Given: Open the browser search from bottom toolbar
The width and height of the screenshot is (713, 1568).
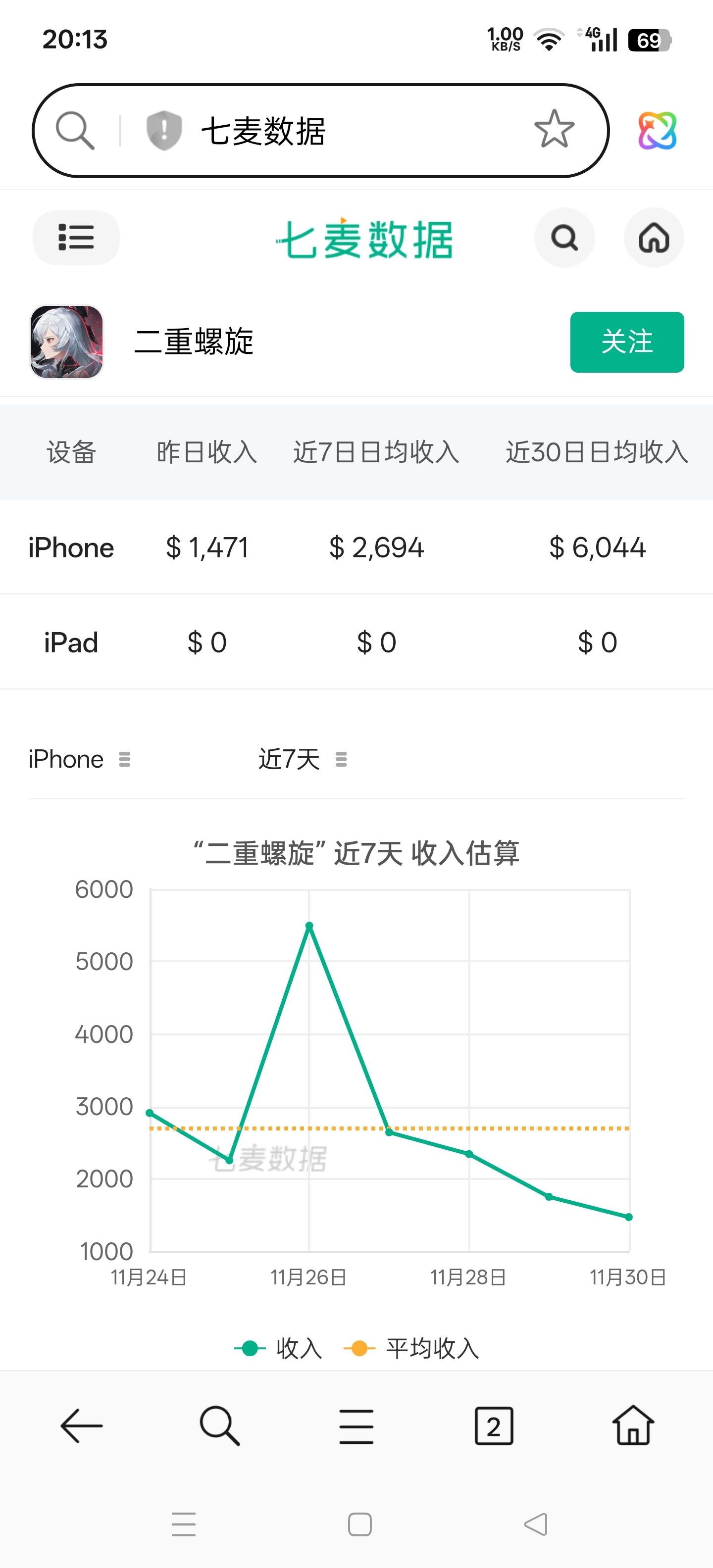Looking at the screenshot, I should 219,1425.
